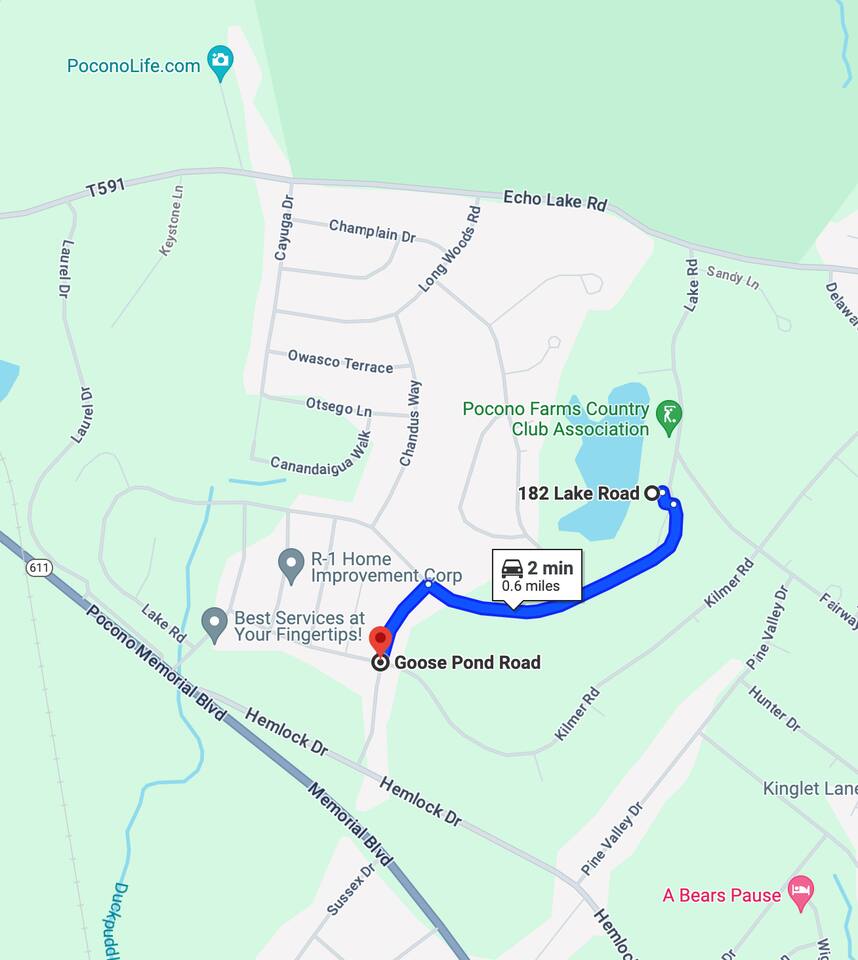858x960 pixels.
Task: Select the 182 Lake Road starting point
Action: click(652, 492)
